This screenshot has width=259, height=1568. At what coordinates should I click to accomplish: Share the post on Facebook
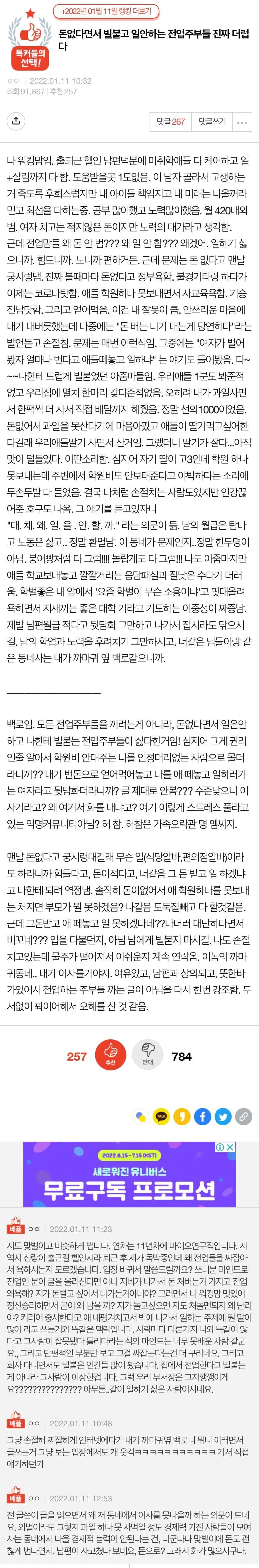click(202, 1116)
